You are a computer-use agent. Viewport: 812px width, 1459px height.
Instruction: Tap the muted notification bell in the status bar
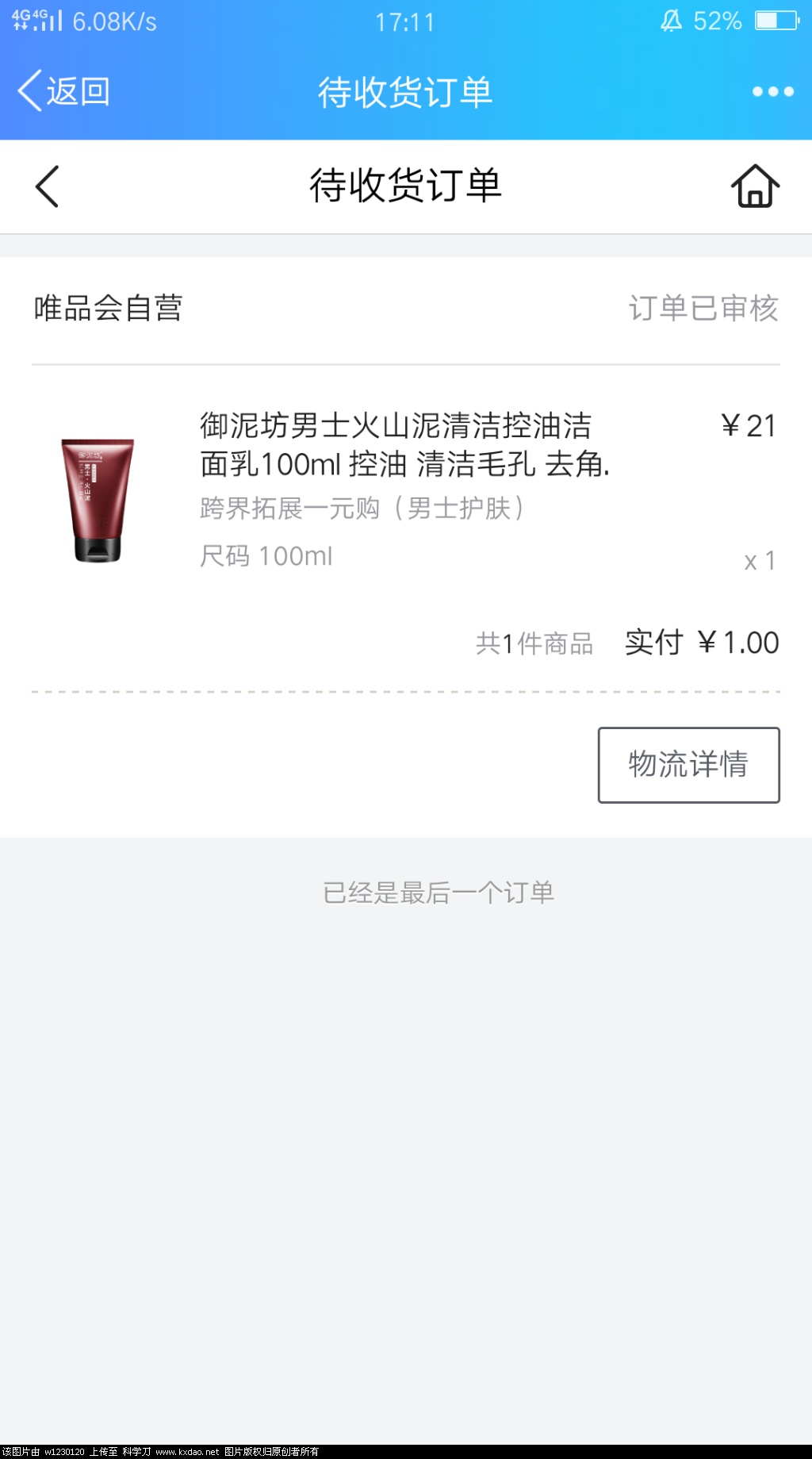coord(670,21)
